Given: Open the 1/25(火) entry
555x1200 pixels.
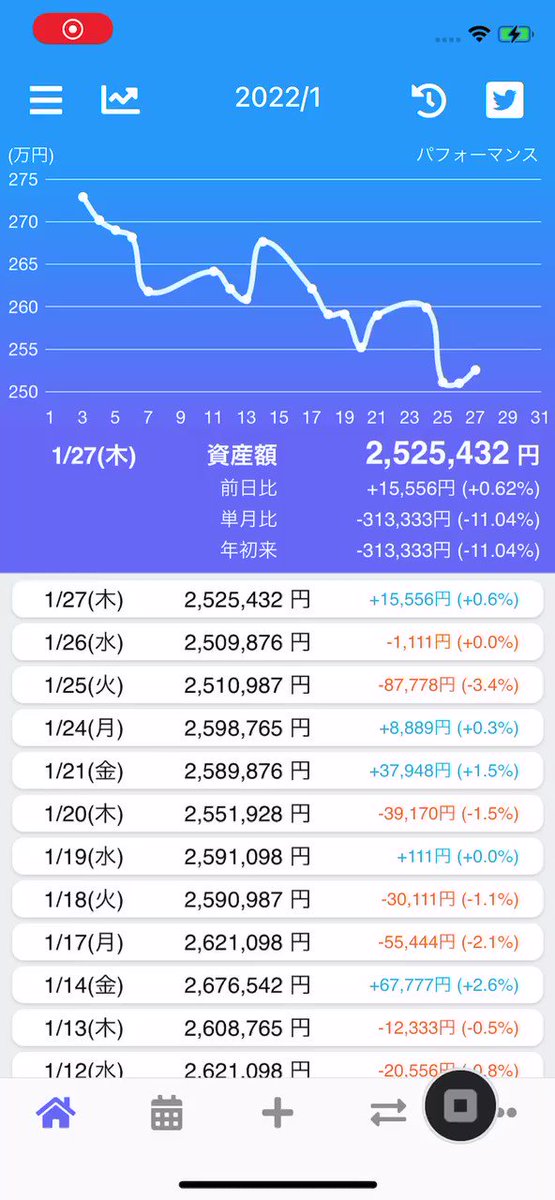Looking at the screenshot, I should pos(277,685).
